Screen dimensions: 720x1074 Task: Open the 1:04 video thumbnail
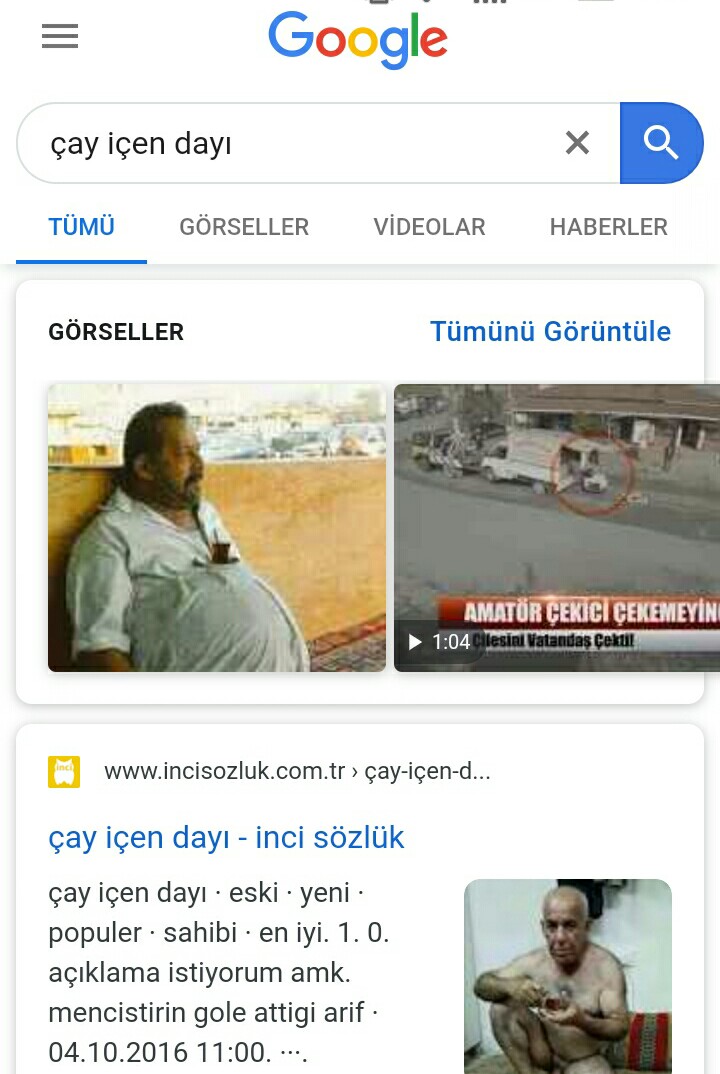556,527
